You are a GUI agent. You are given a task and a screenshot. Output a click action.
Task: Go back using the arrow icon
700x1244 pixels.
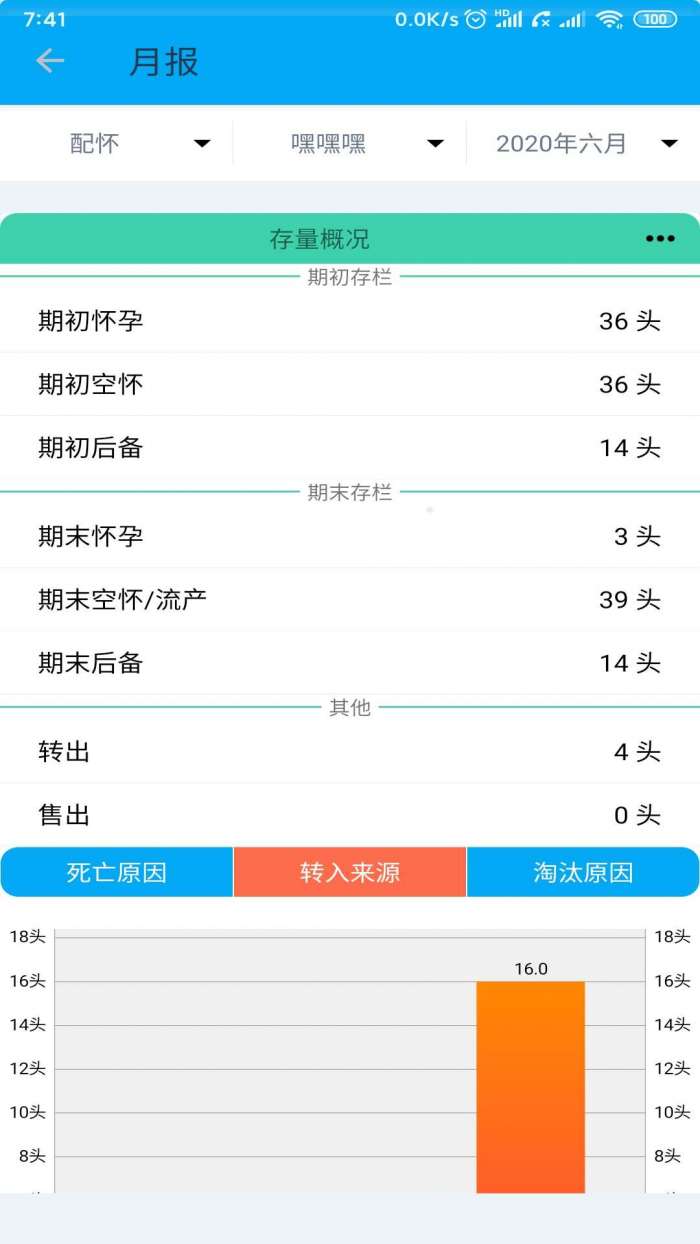49,61
